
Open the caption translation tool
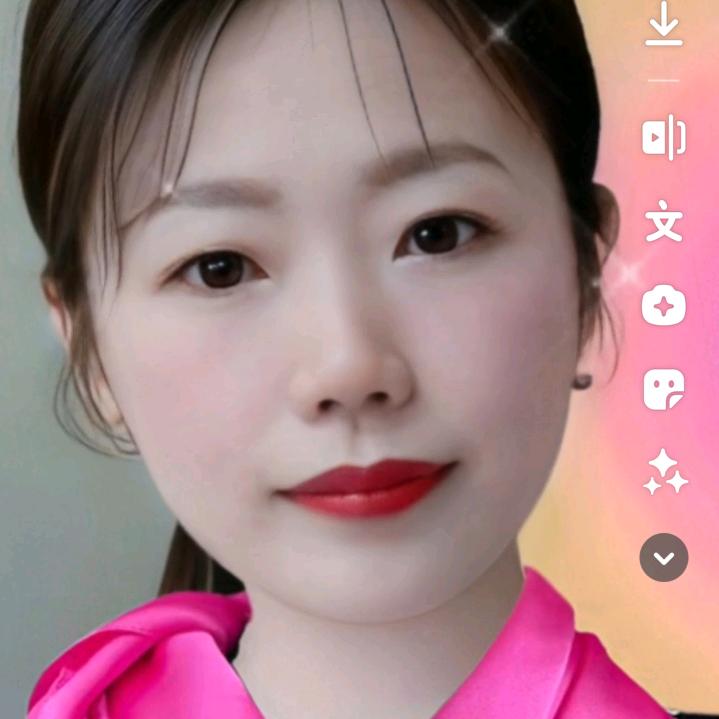pos(663,221)
